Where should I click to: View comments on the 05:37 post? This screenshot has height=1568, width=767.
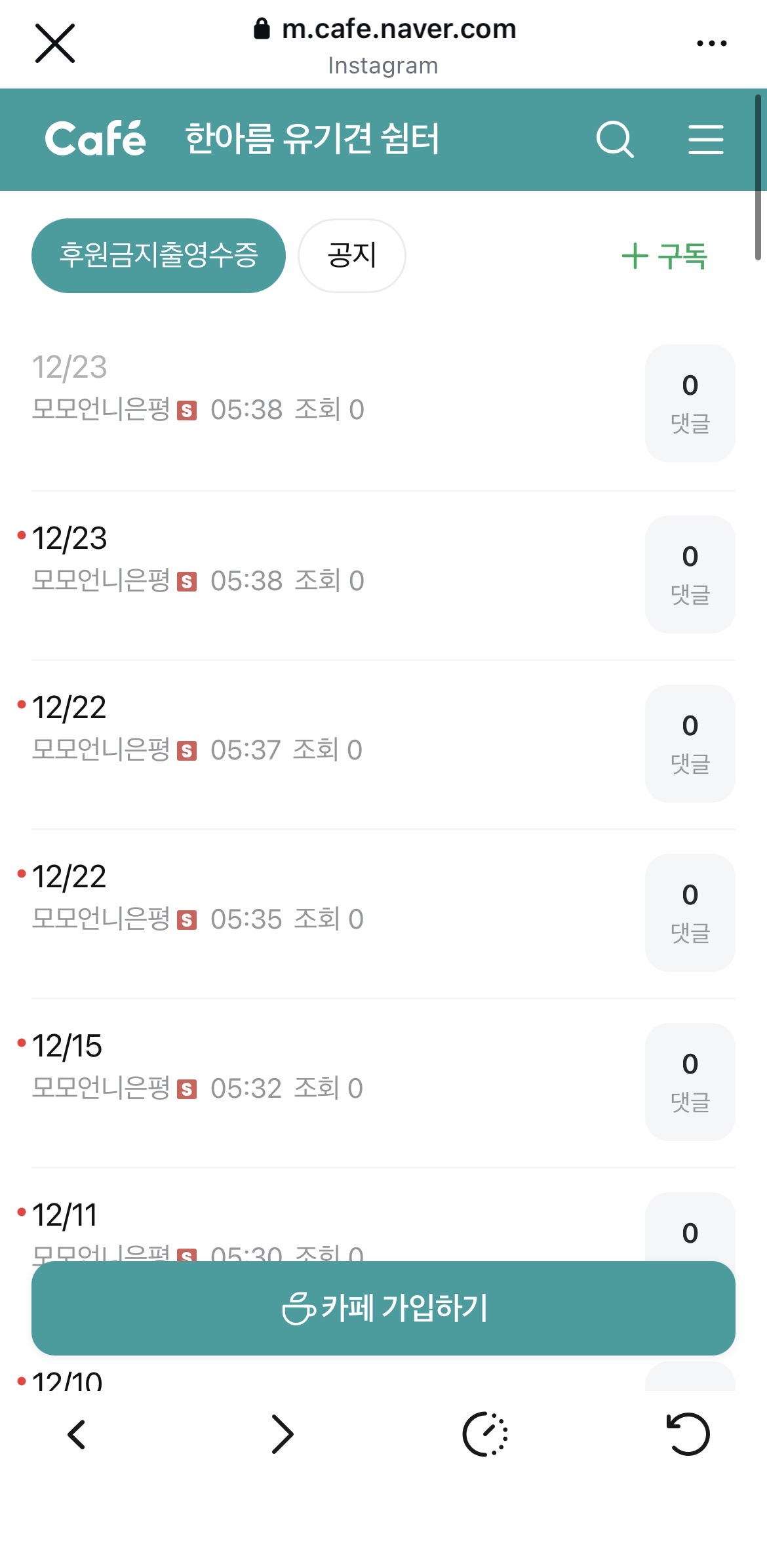(690, 744)
